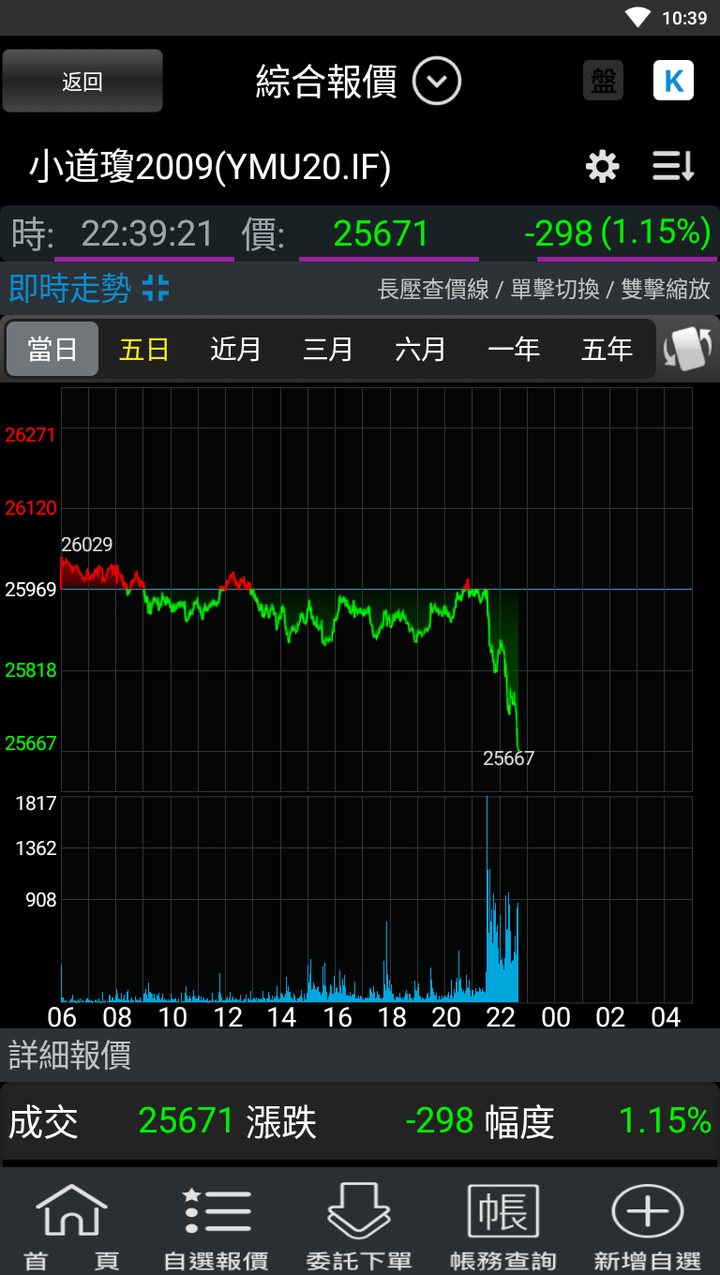Tap the 返回 back button

[x=82, y=81]
